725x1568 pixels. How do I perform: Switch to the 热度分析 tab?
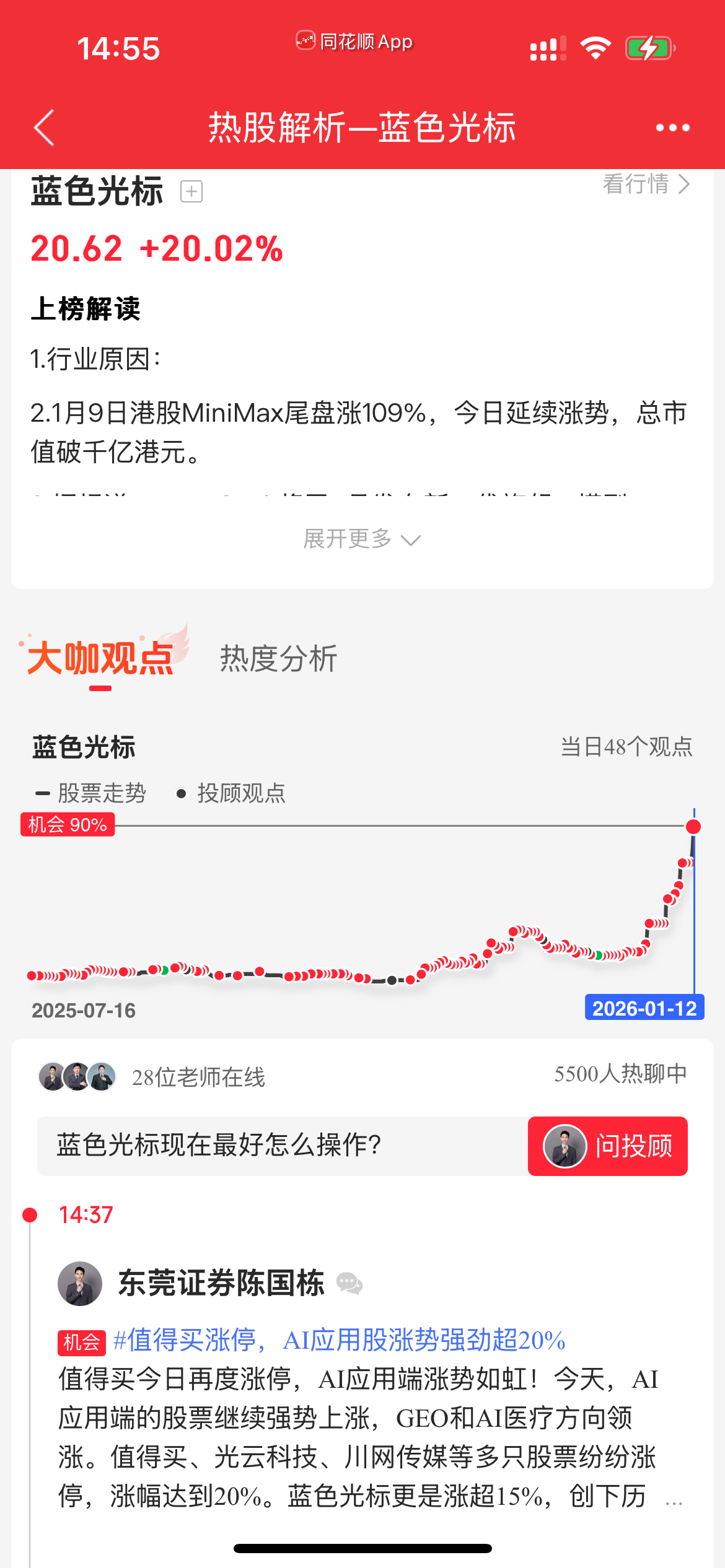pyautogui.click(x=279, y=658)
